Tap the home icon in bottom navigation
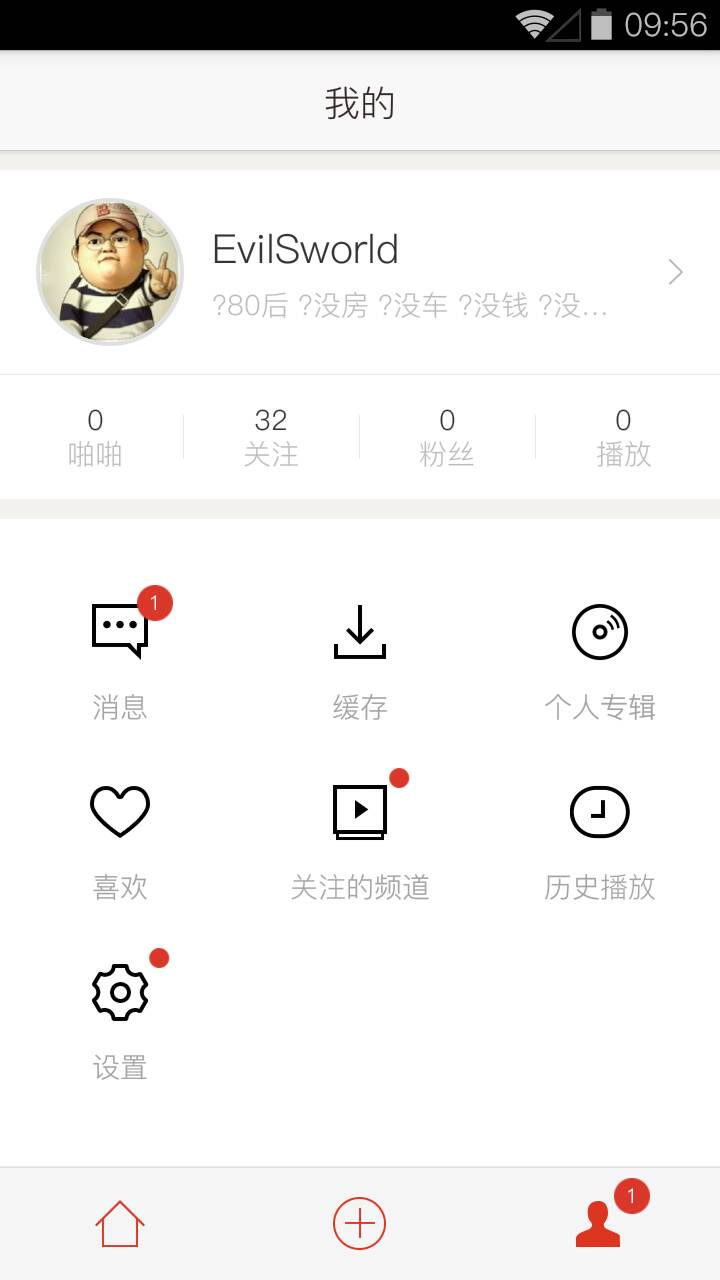 point(119,1222)
